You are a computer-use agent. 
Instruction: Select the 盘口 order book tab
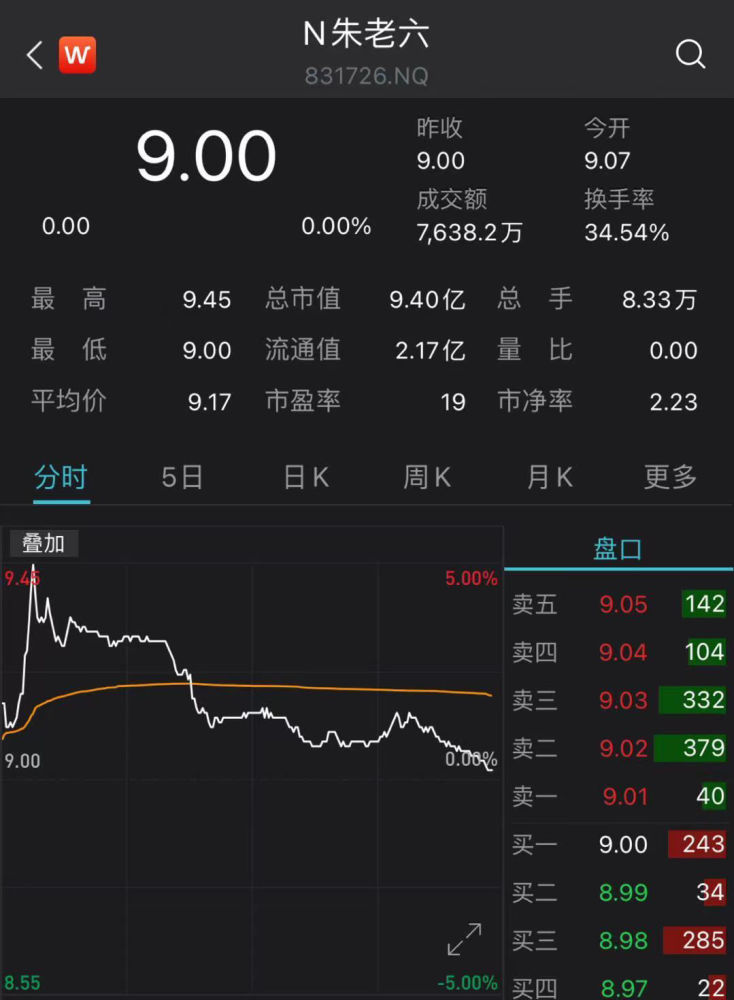tap(618, 549)
